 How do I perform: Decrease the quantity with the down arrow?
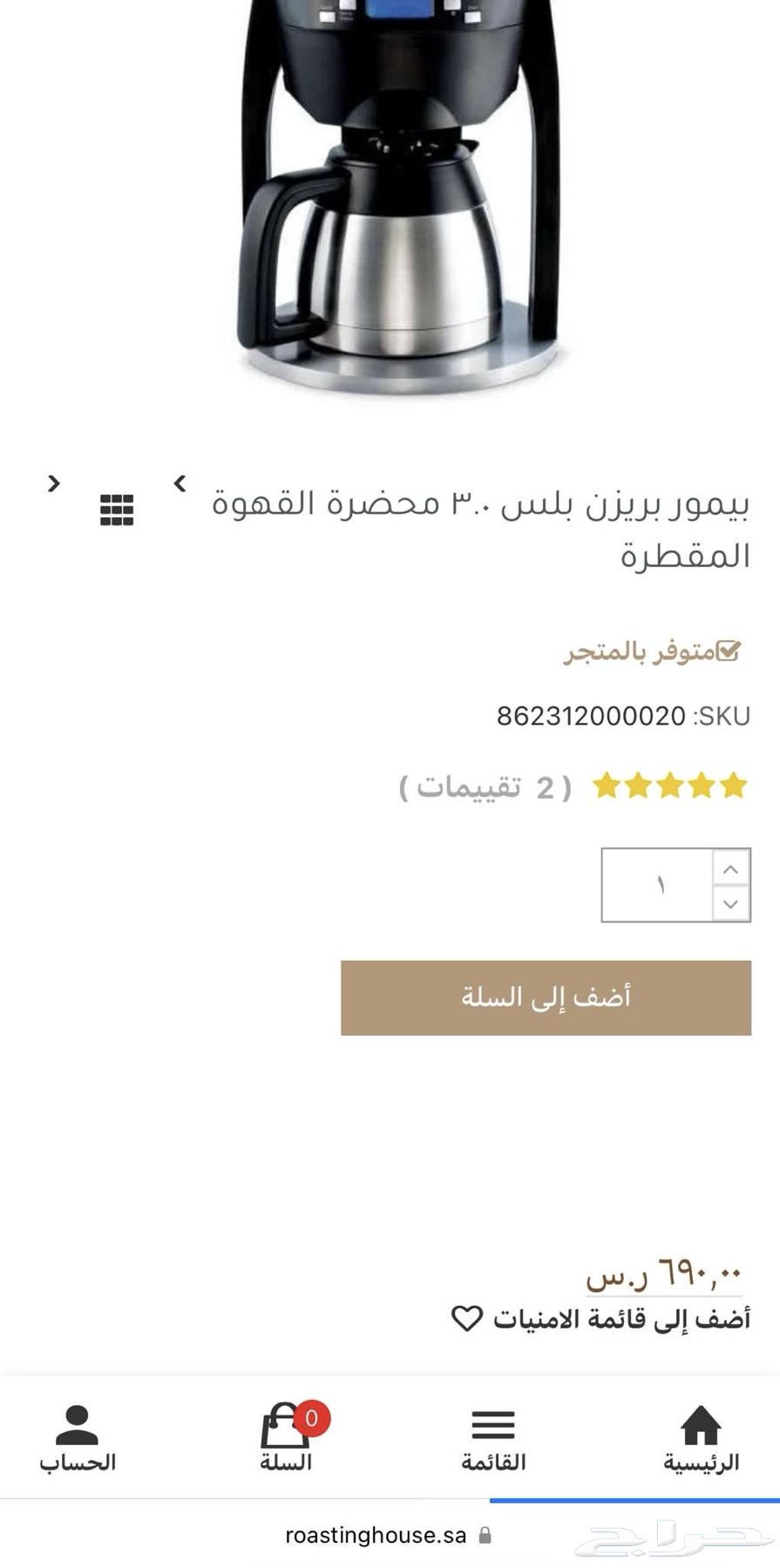coord(730,904)
